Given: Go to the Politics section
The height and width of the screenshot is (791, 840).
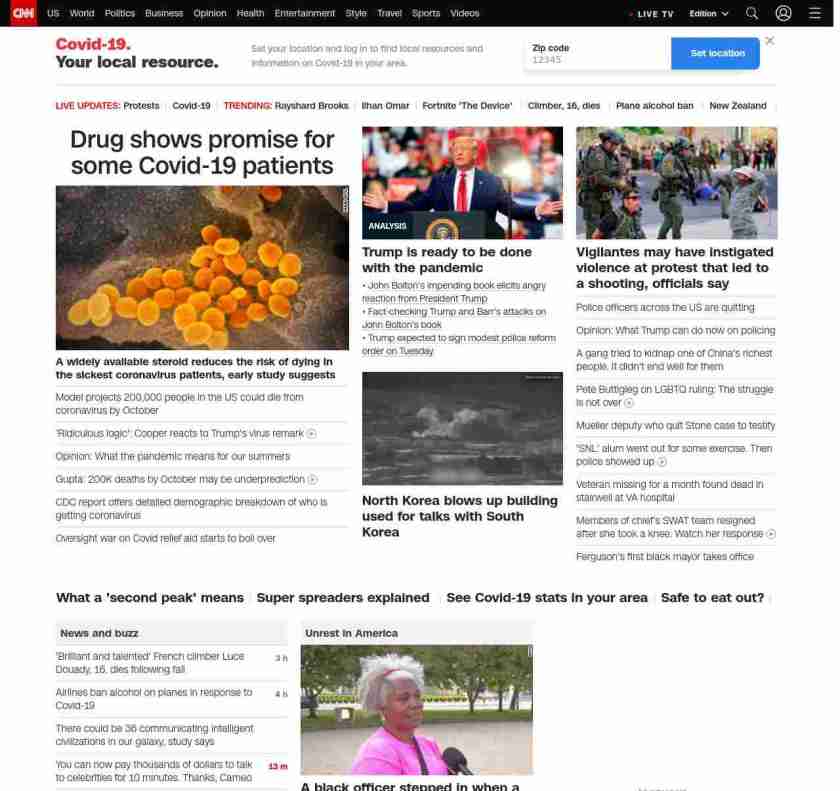Looking at the screenshot, I should [x=119, y=13].
